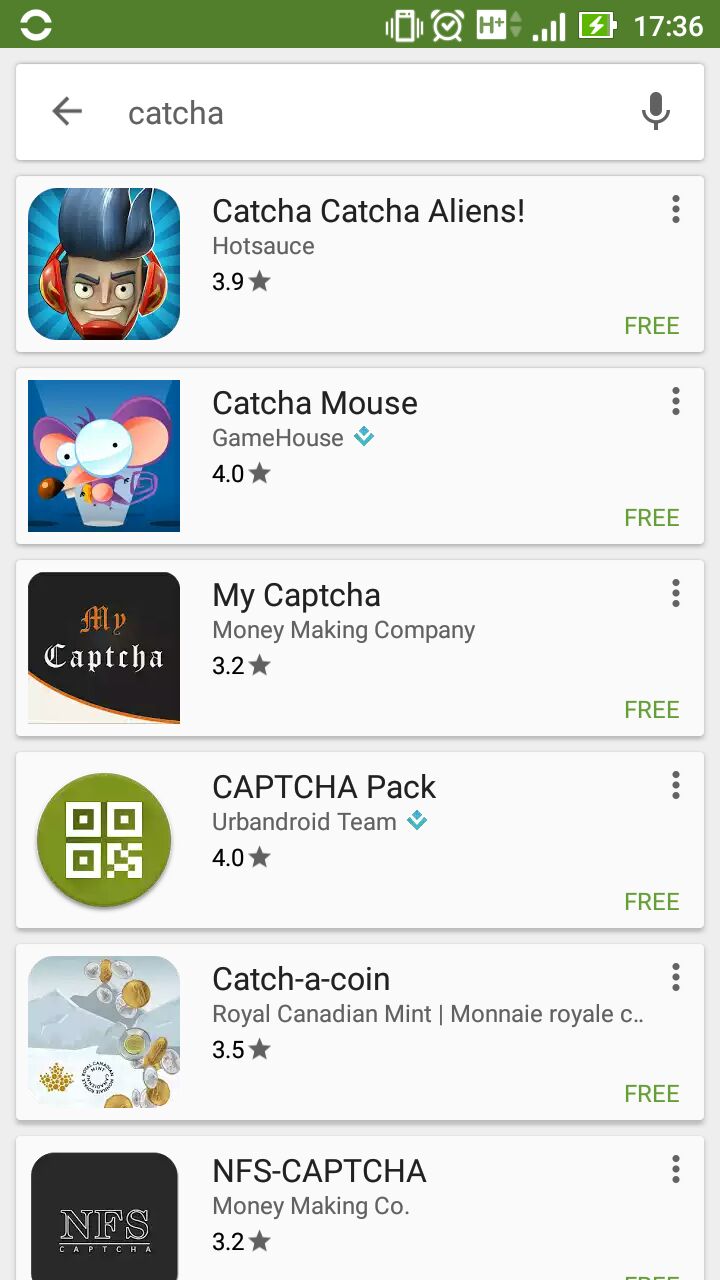Open Catcha Mouse by GameHouse

click(315, 404)
